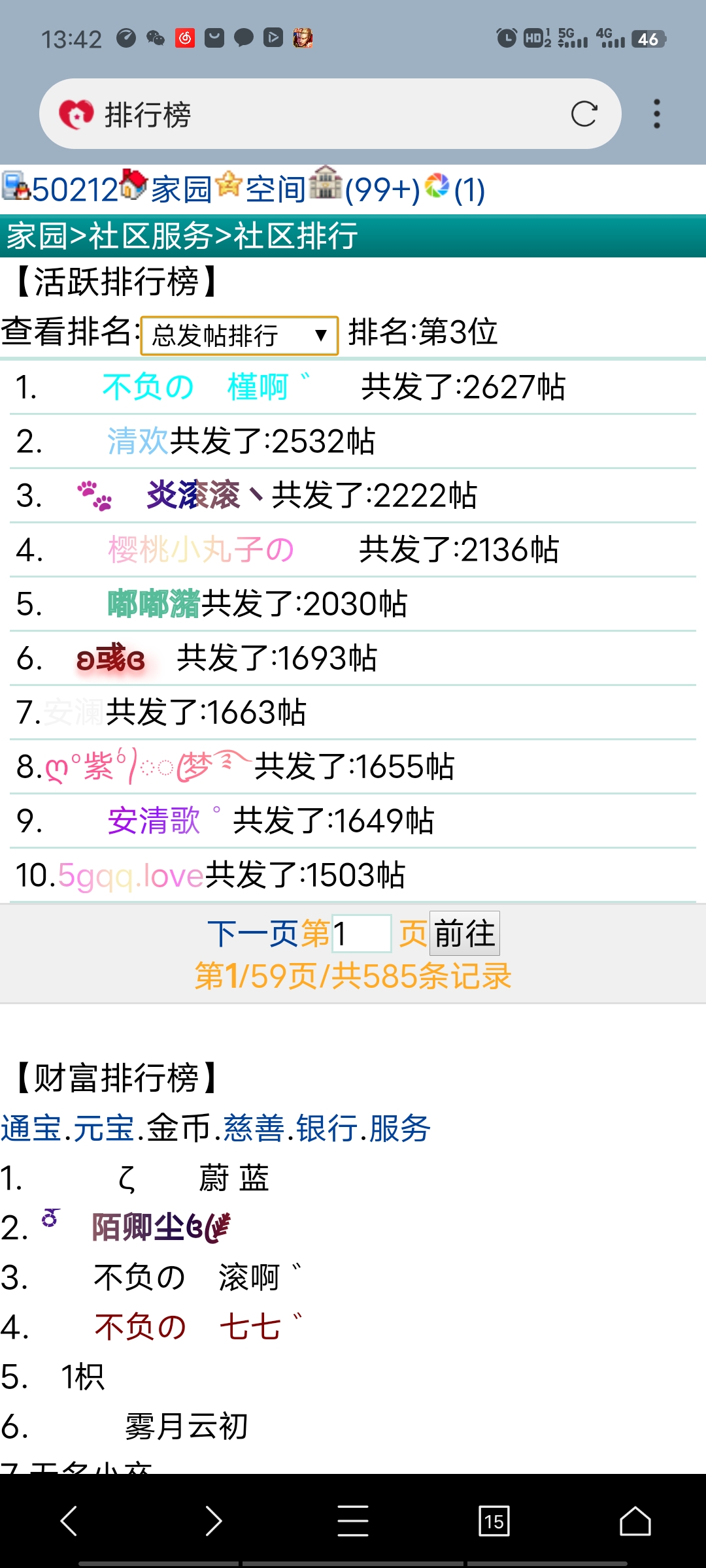Viewport: 706px width, 1568px height.
Task: Open the browser tabs switcher showing 15
Action: click(494, 1522)
